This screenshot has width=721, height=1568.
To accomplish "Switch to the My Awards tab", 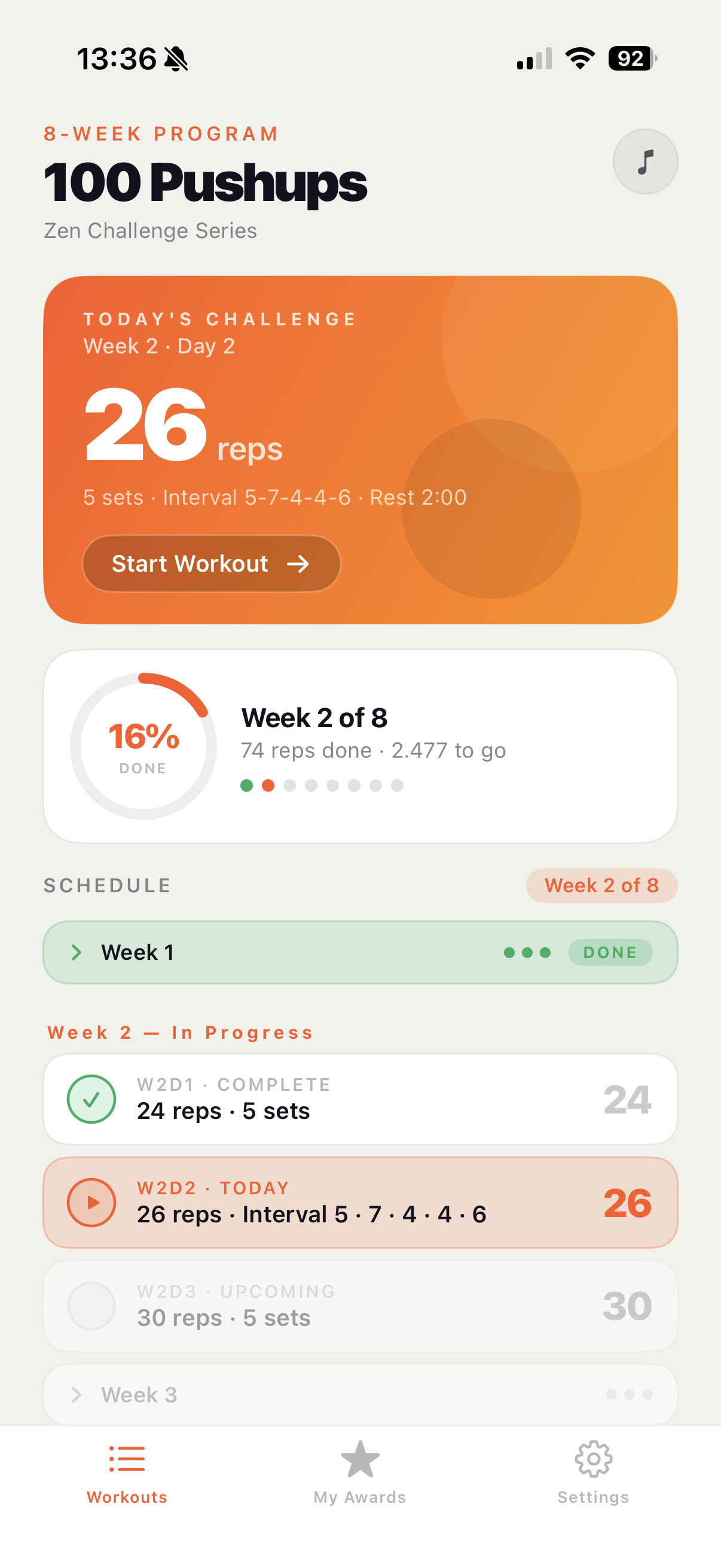I will (x=360, y=1471).
